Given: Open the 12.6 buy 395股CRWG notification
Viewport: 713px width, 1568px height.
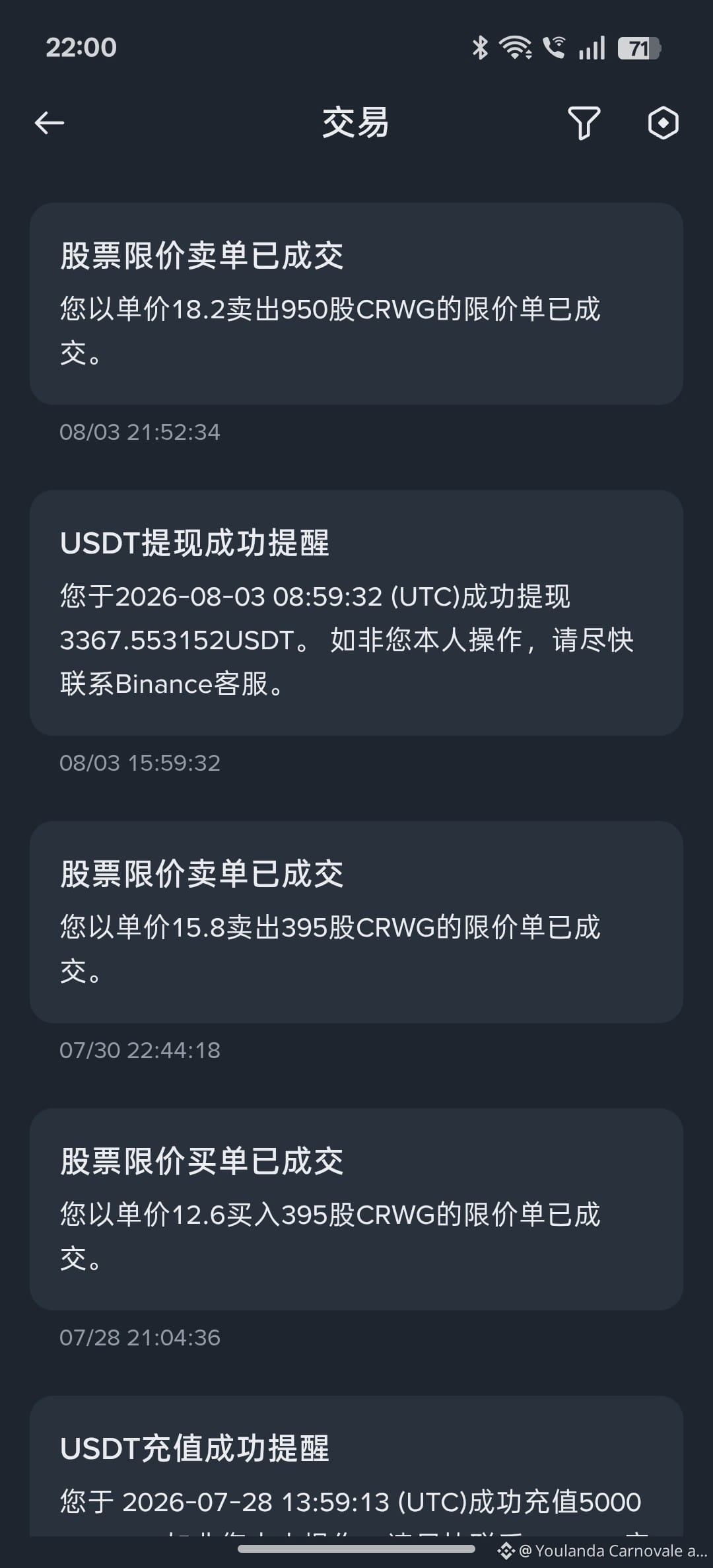Looking at the screenshot, I should [x=356, y=1209].
